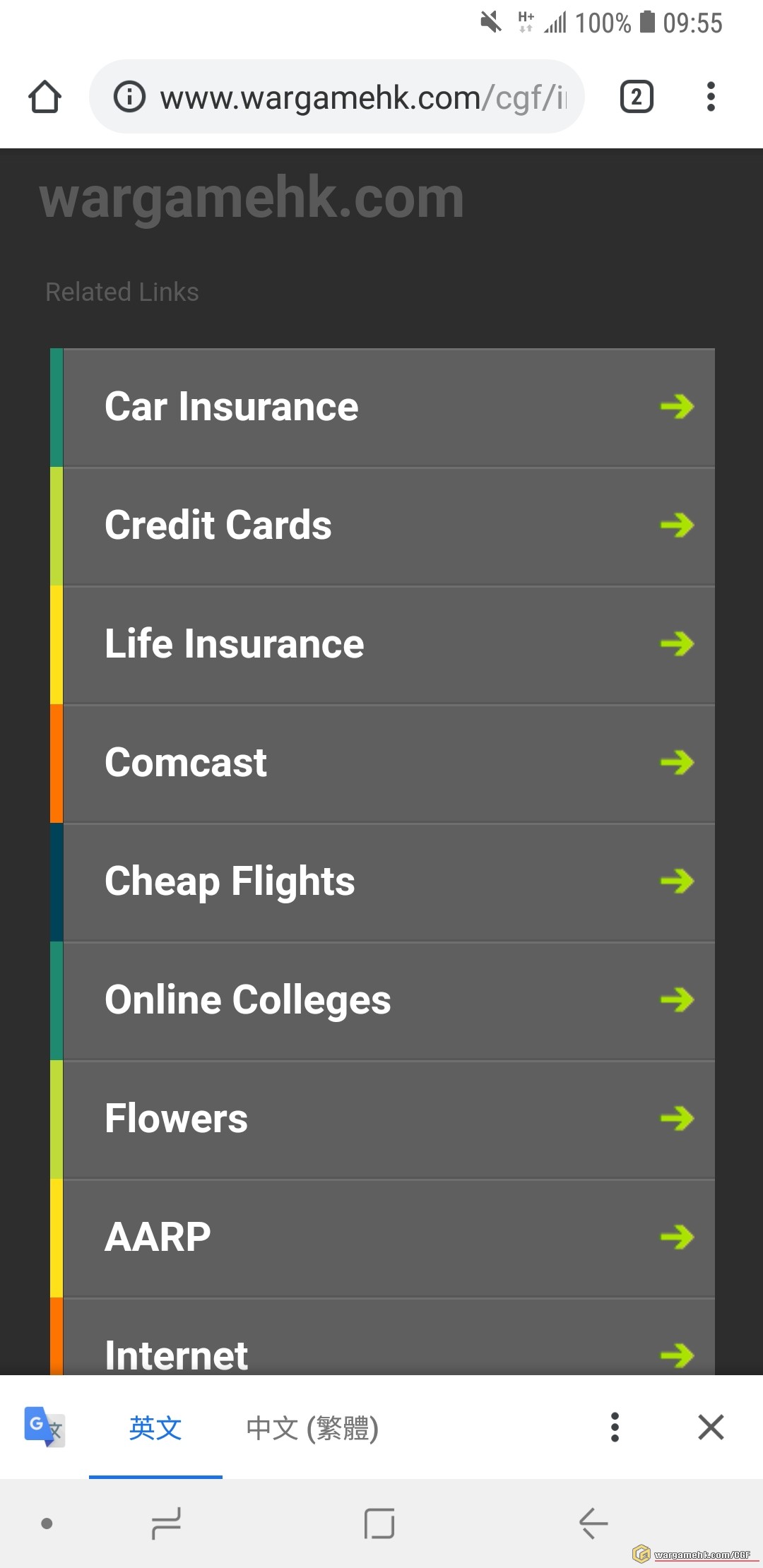The width and height of the screenshot is (763, 1568).
Task: Go back using the system back button
Action: 593,1524
